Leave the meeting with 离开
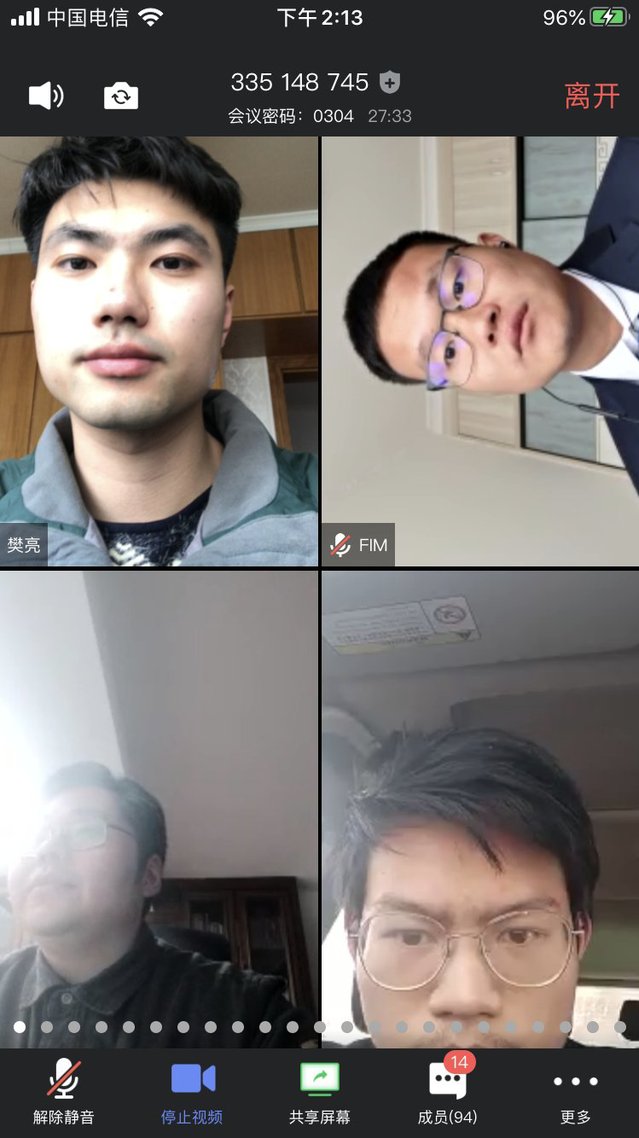Viewport: 639px width, 1138px height. pyautogui.click(x=591, y=96)
